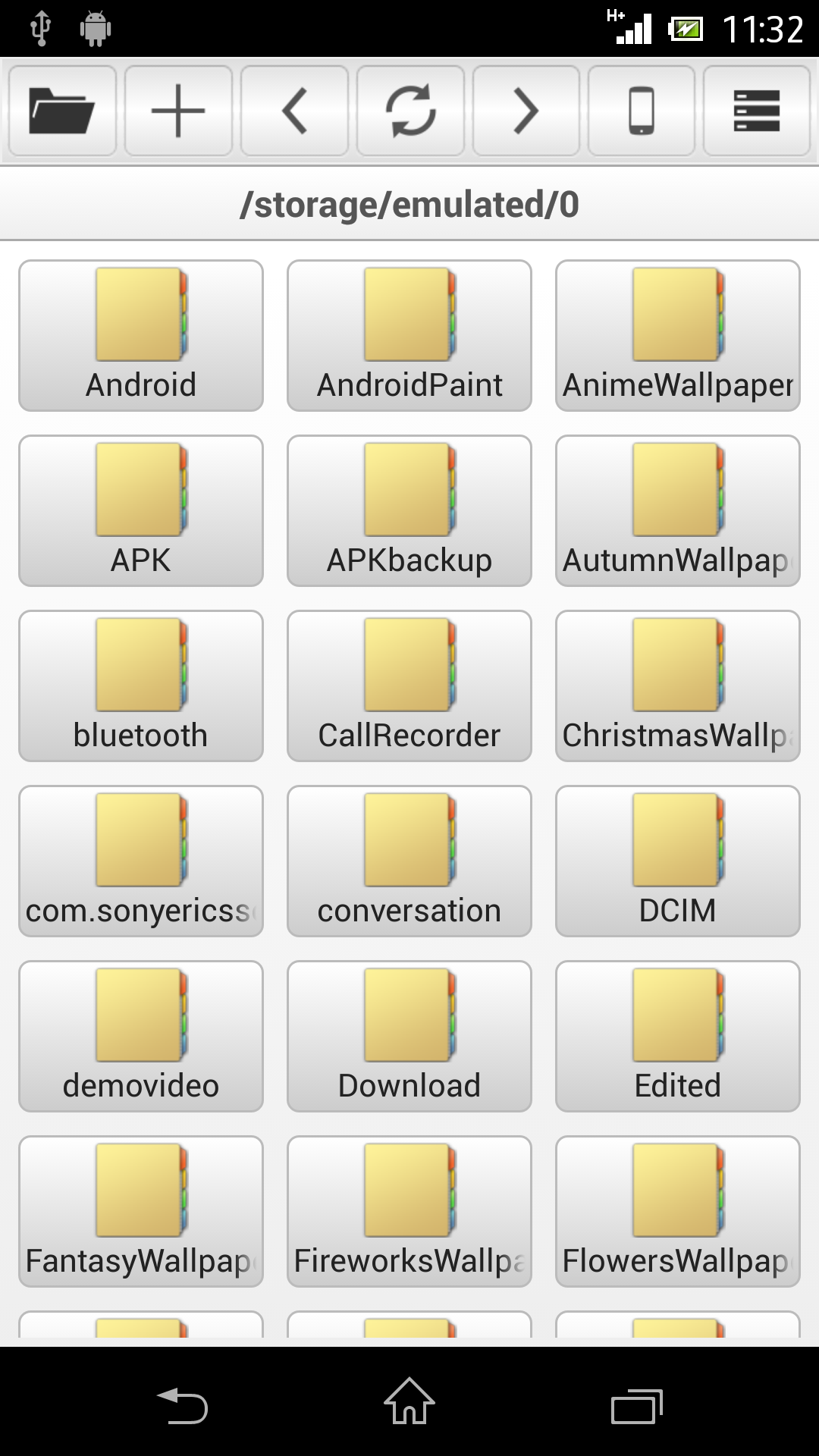
Task: Refresh the current folder listing
Action: [x=410, y=111]
